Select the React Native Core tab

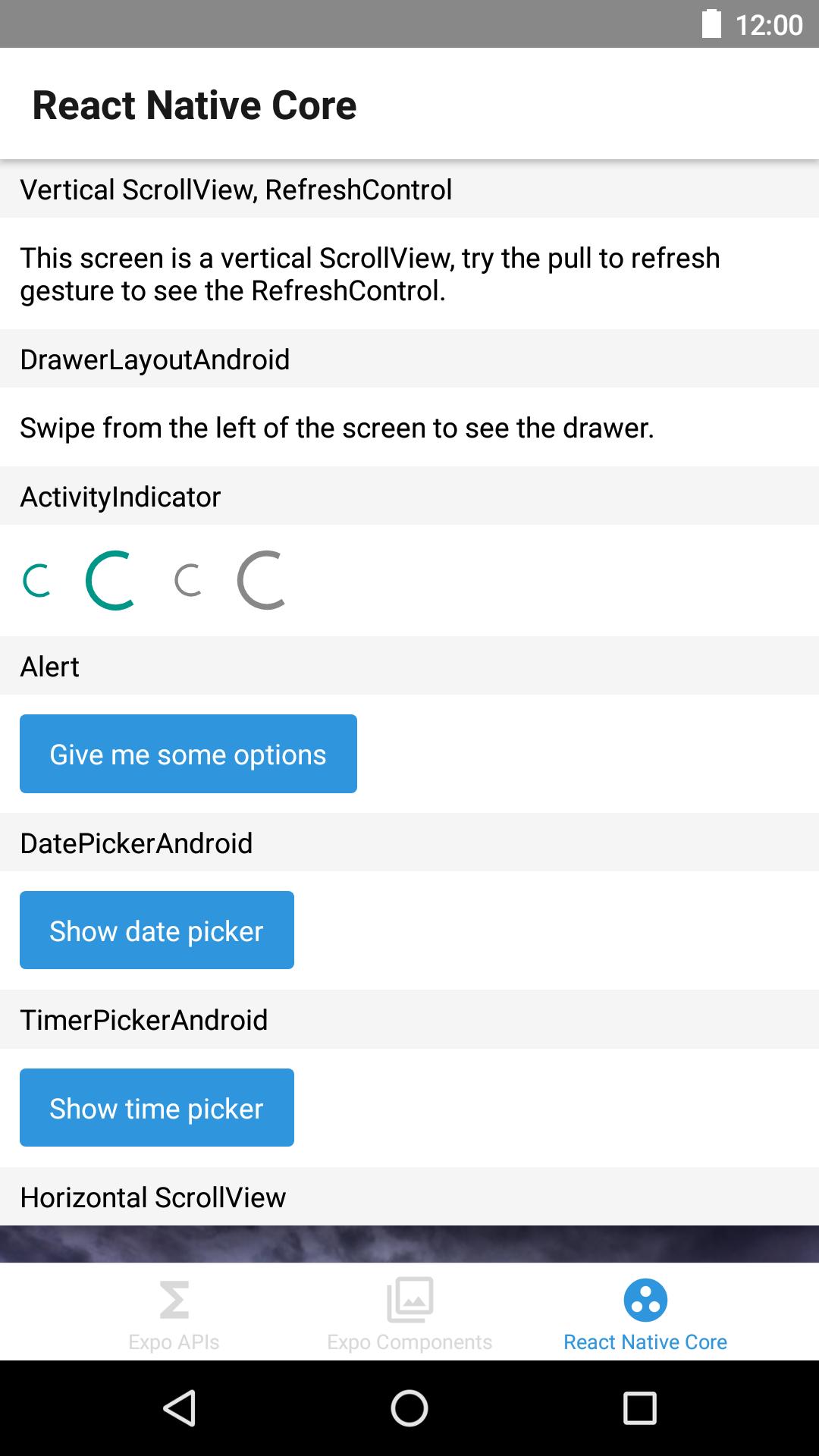coord(645,1313)
